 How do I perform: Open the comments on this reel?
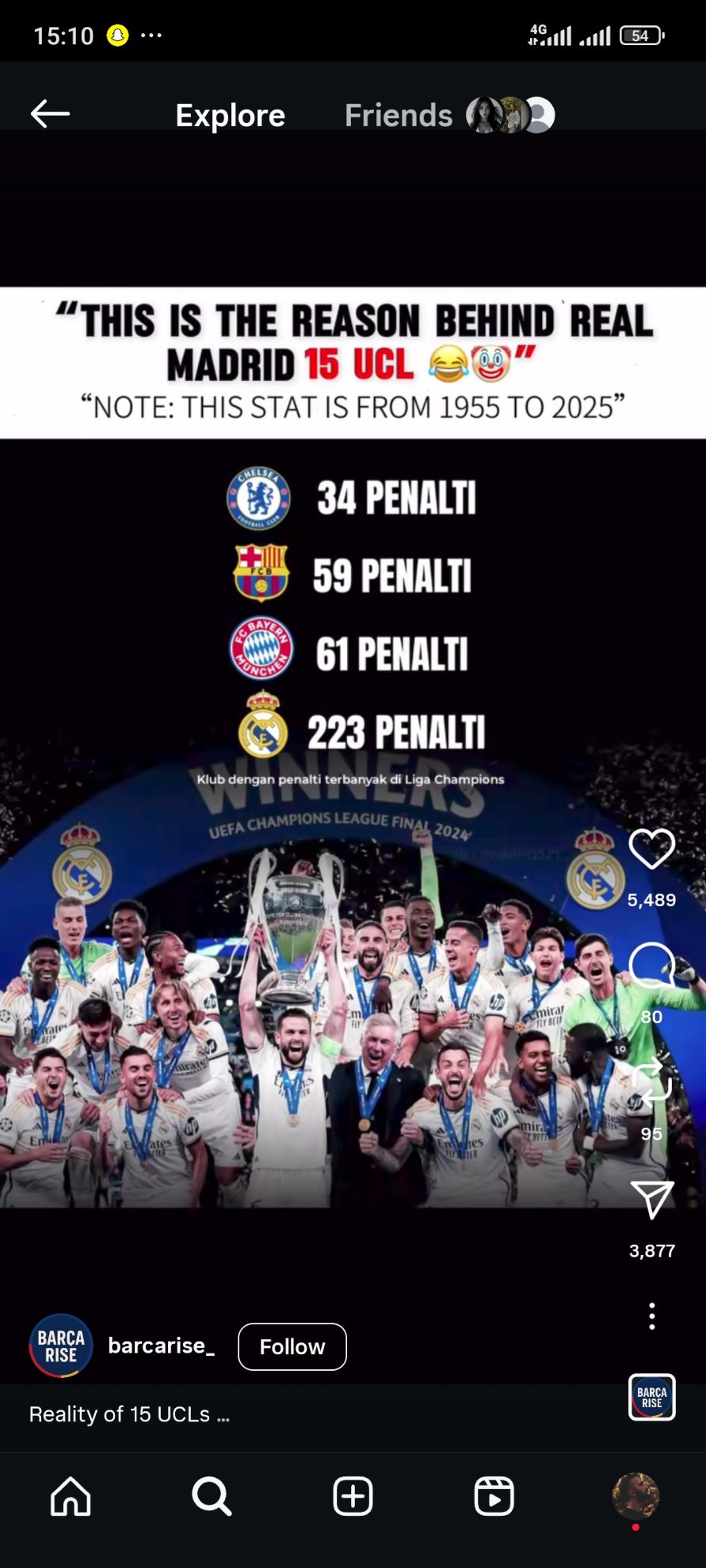[651, 965]
